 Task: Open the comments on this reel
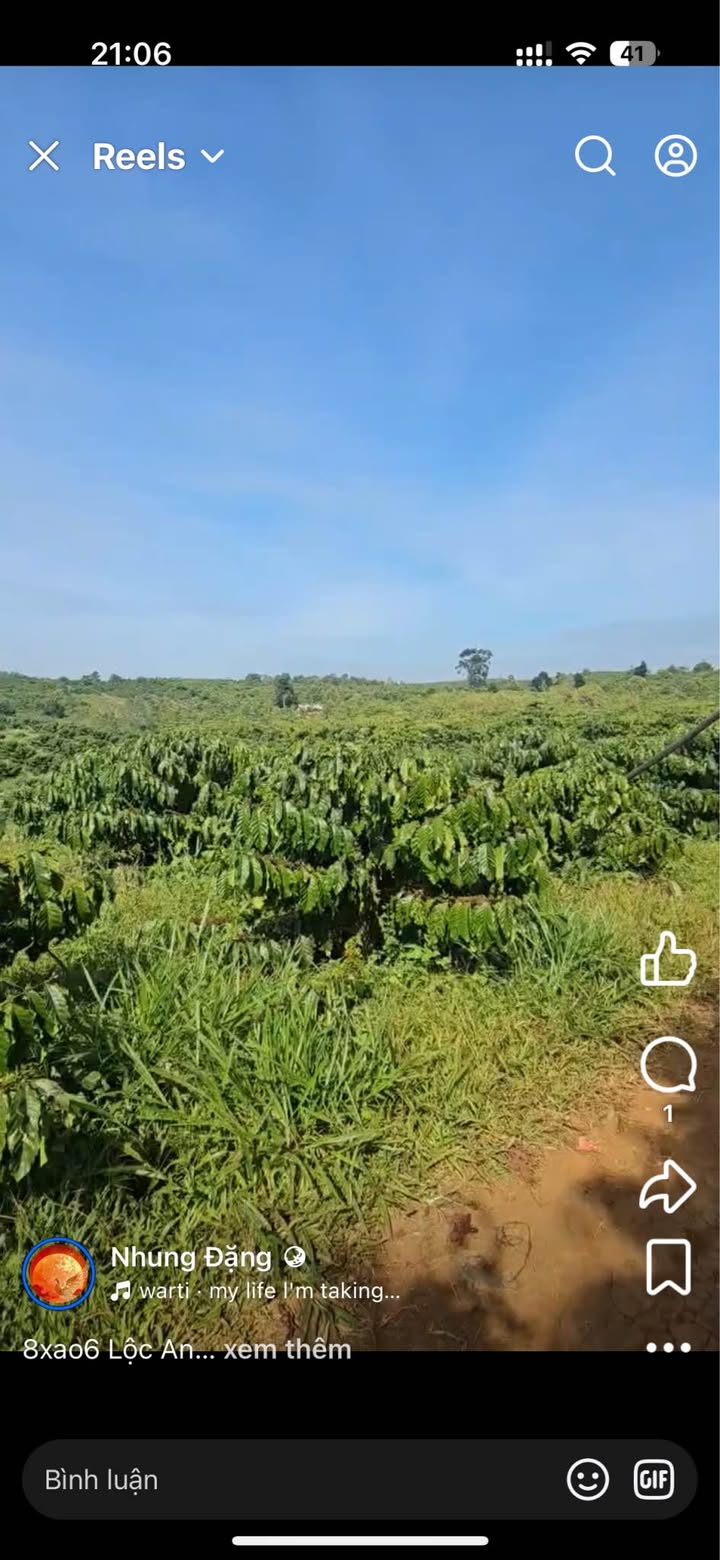click(668, 1066)
